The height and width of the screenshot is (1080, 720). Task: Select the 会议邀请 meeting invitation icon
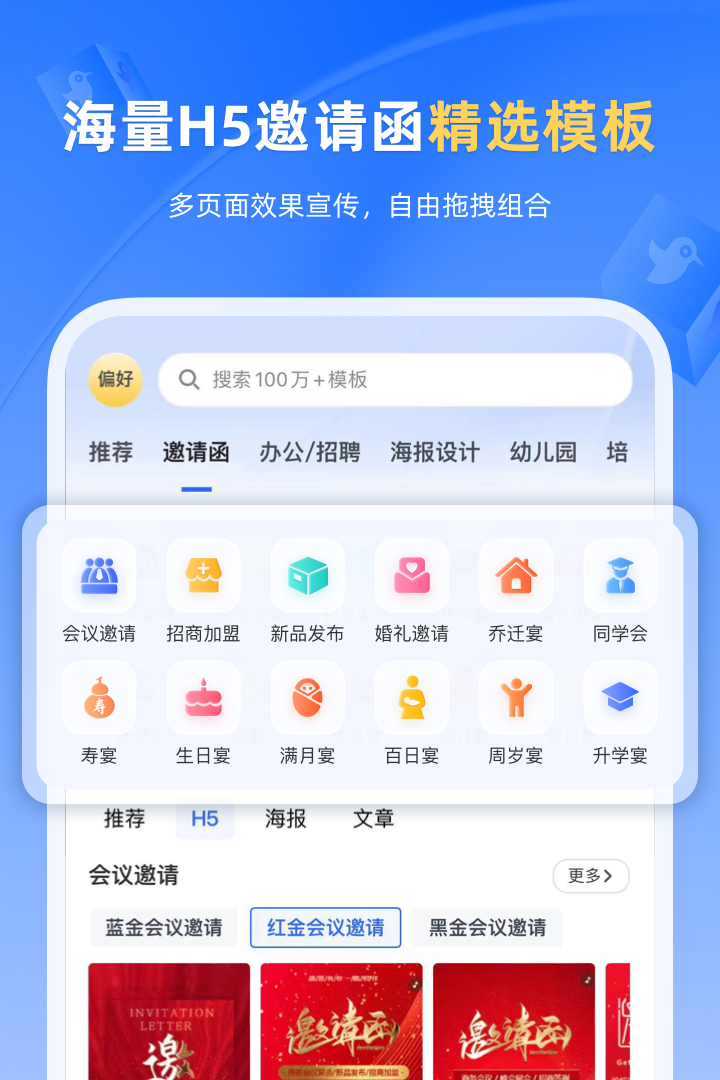[99, 574]
